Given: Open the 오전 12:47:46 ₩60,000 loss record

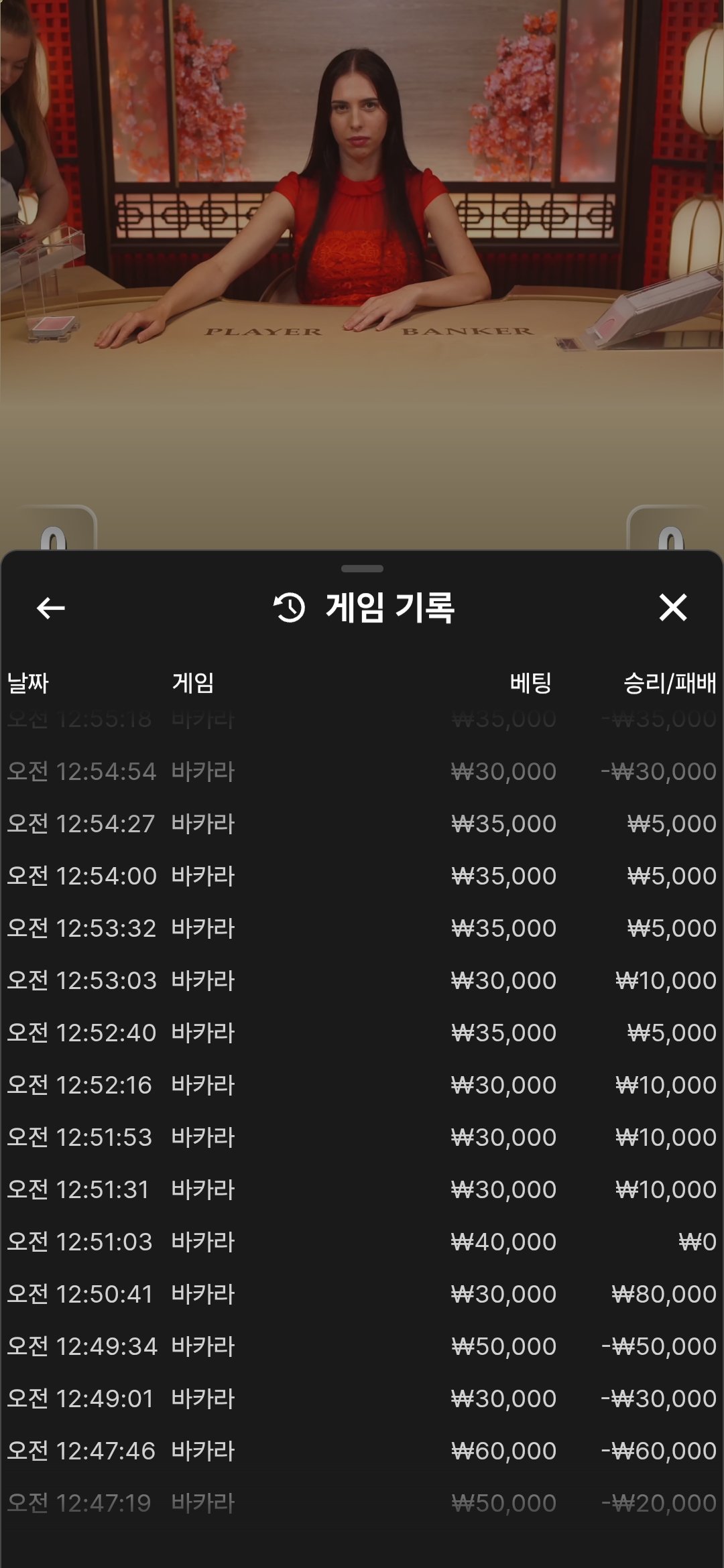Looking at the screenshot, I should click(362, 1451).
